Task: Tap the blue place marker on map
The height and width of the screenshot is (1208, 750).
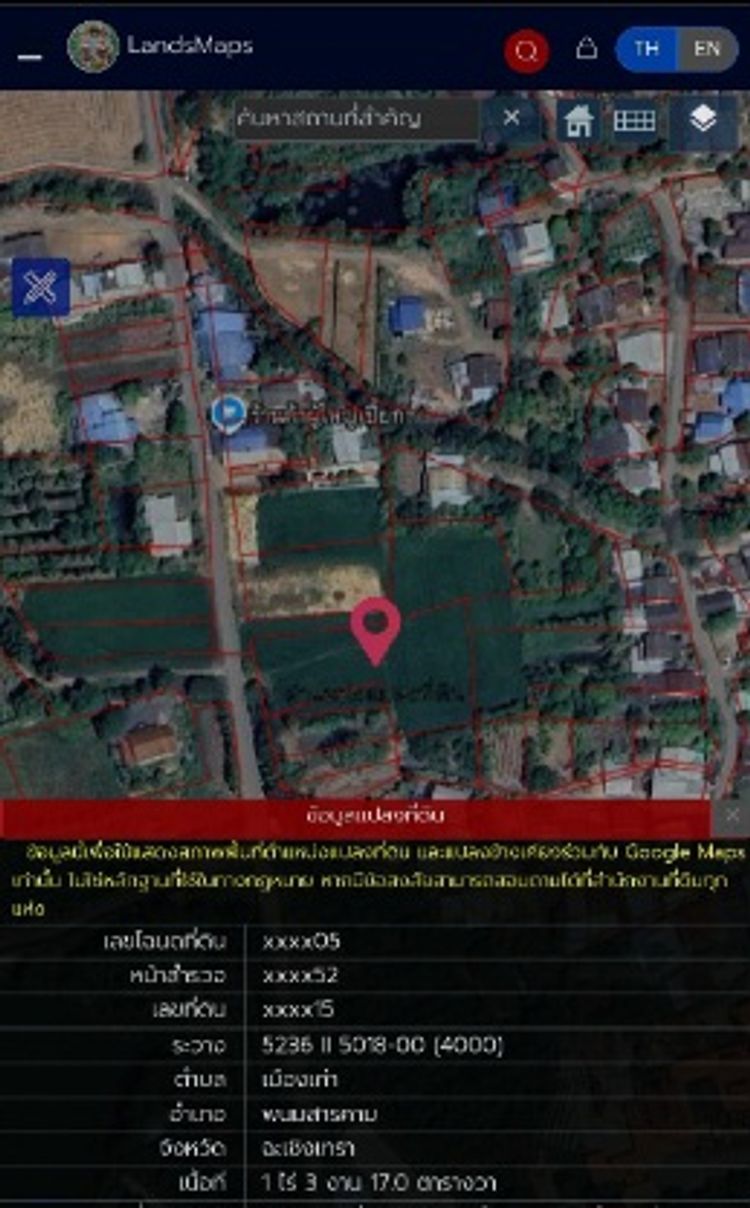Action: [229, 413]
